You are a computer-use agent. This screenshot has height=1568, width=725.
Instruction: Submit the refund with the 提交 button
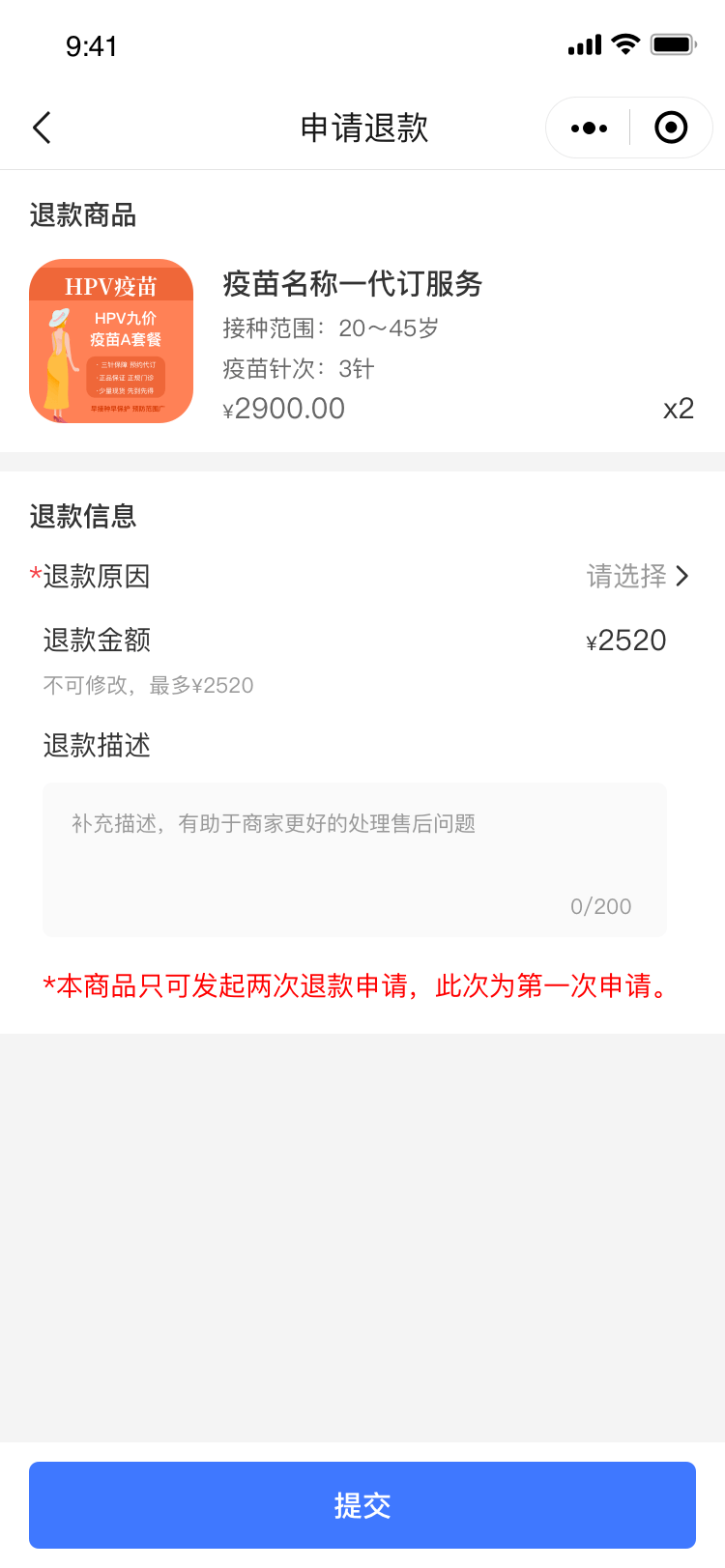(x=362, y=1504)
